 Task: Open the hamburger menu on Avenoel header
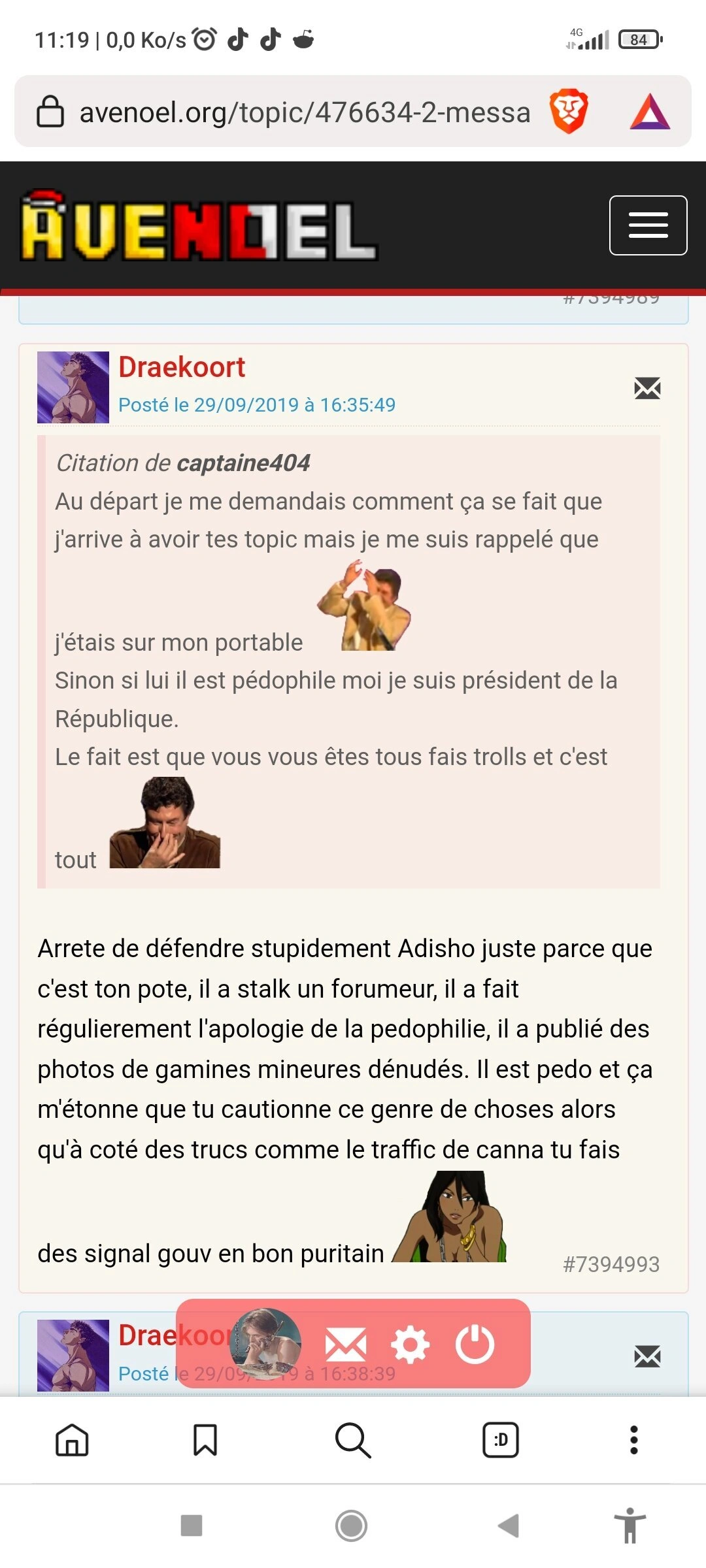(647, 225)
